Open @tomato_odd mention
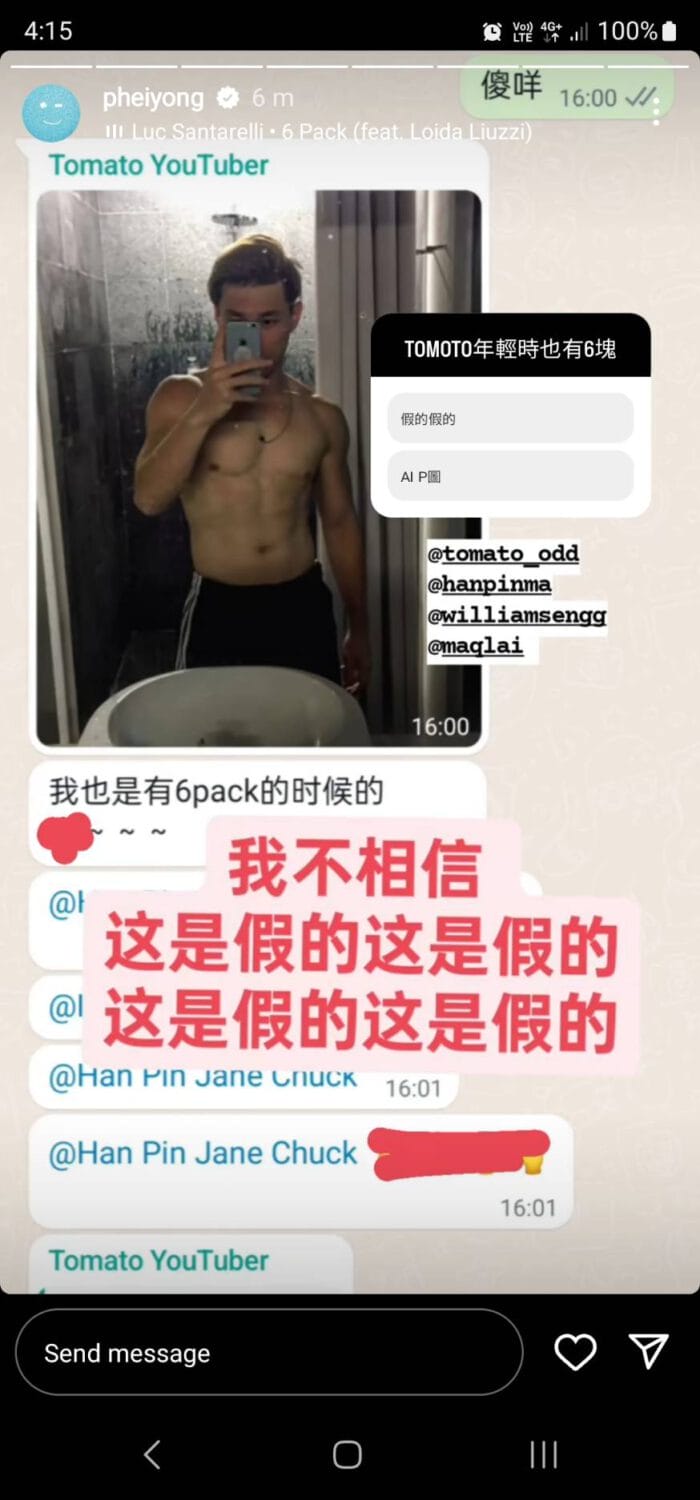The height and width of the screenshot is (1500, 700). tap(503, 554)
